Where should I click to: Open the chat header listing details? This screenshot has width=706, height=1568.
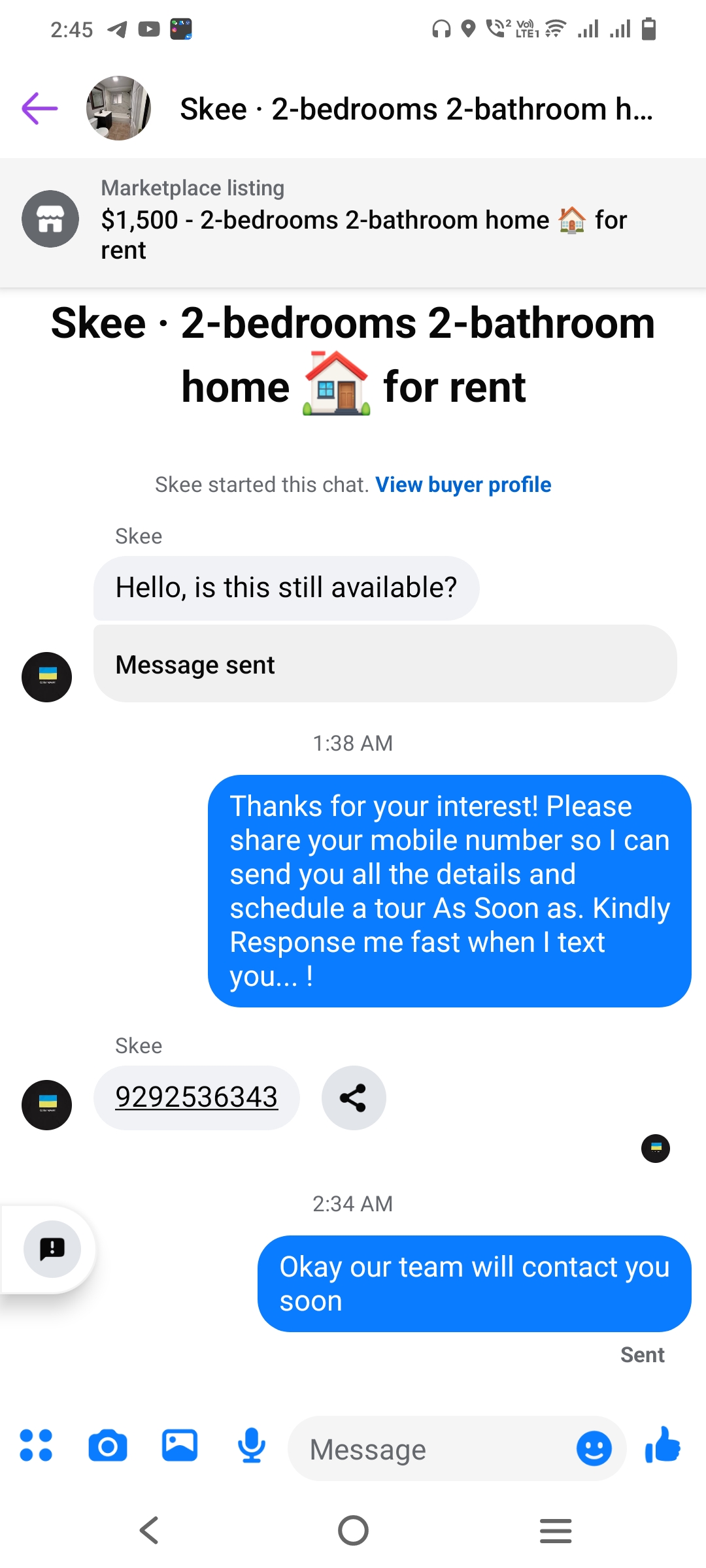pyautogui.click(x=416, y=109)
